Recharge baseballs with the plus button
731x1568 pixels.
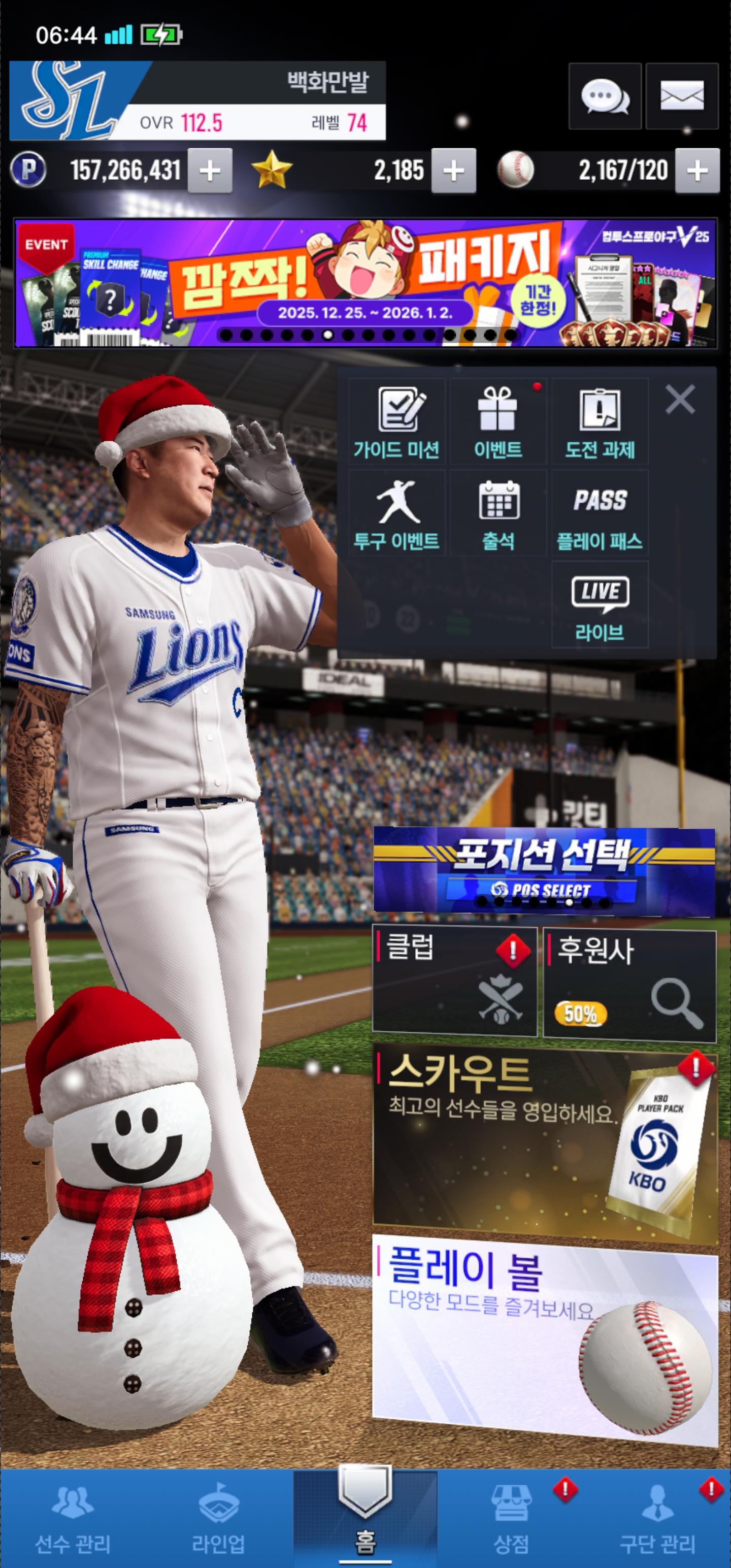(x=697, y=171)
